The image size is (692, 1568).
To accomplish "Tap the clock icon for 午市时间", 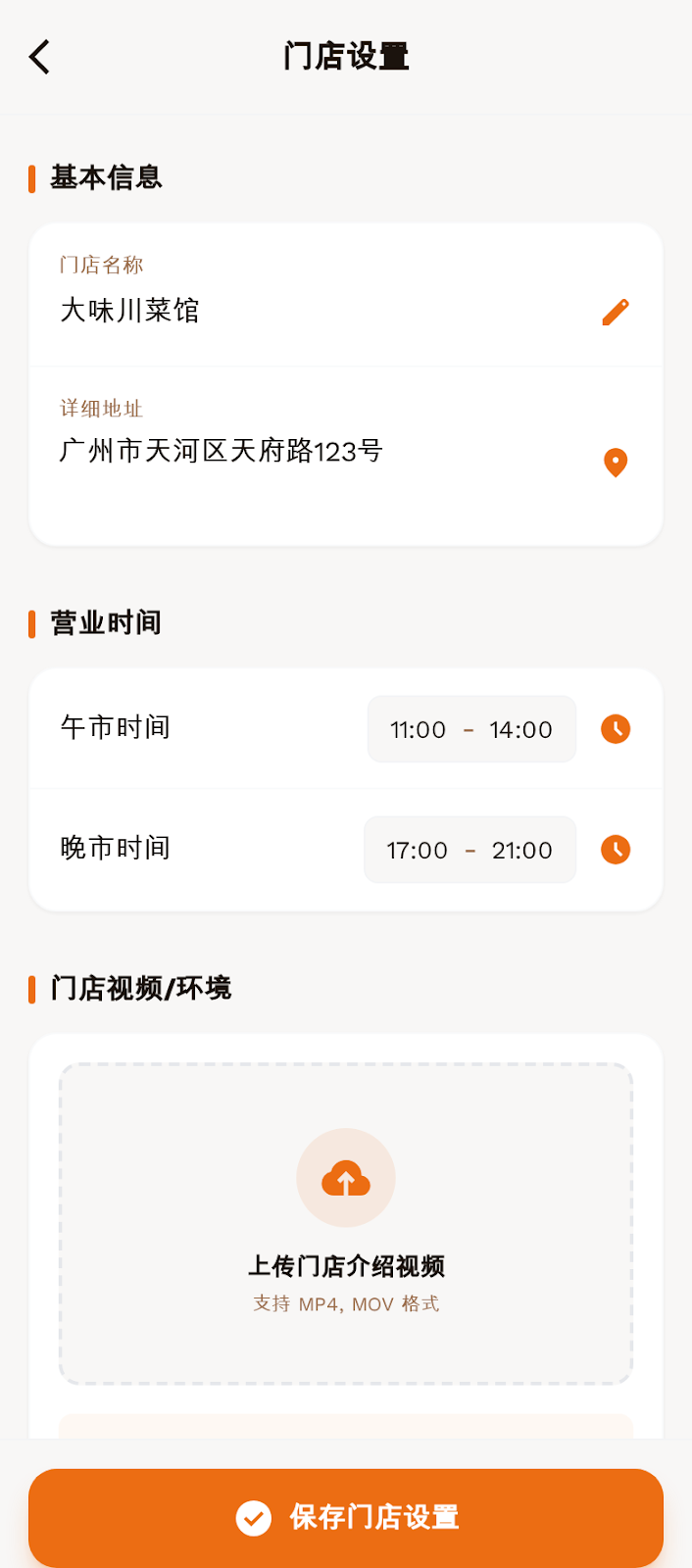I will (x=616, y=729).
